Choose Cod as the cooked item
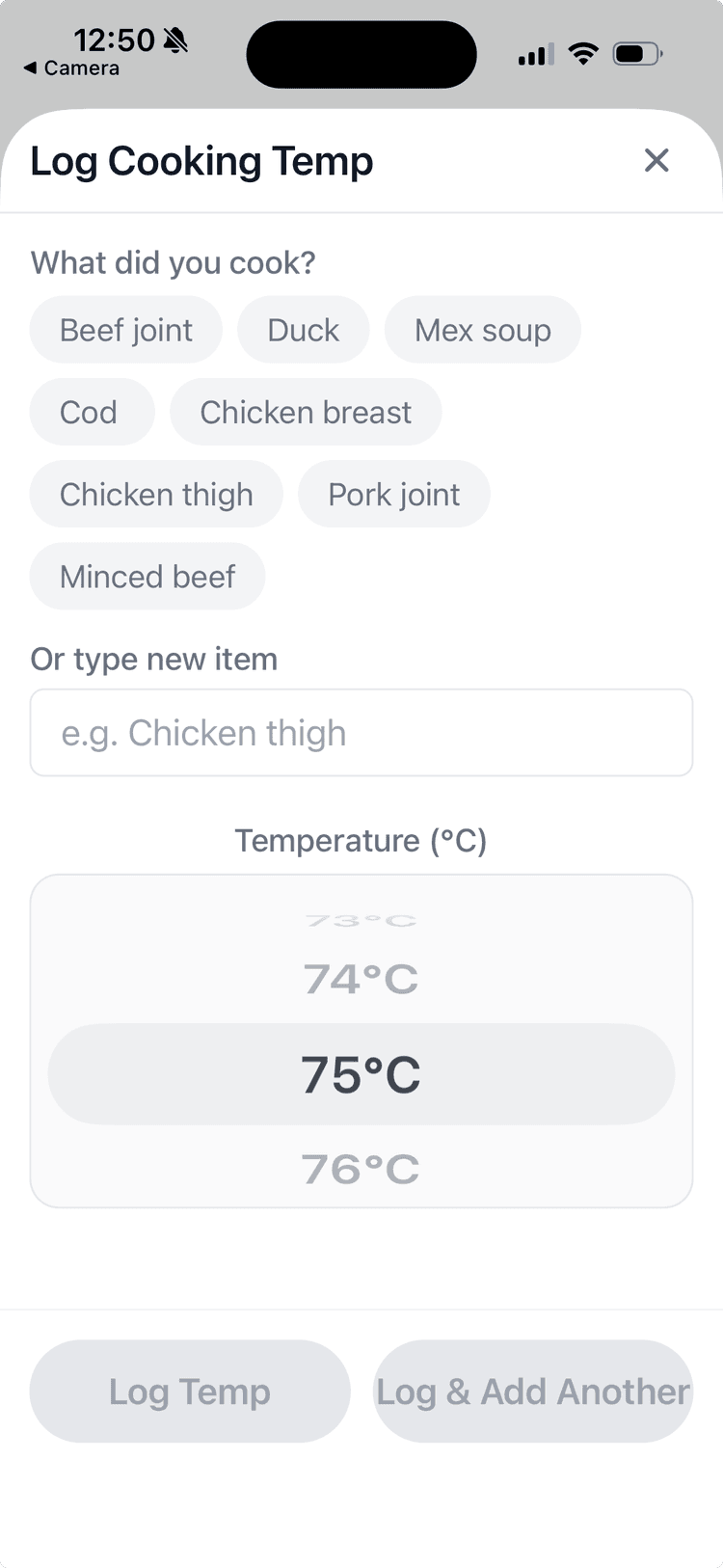The height and width of the screenshot is (1568, 723). pos(92,411)
